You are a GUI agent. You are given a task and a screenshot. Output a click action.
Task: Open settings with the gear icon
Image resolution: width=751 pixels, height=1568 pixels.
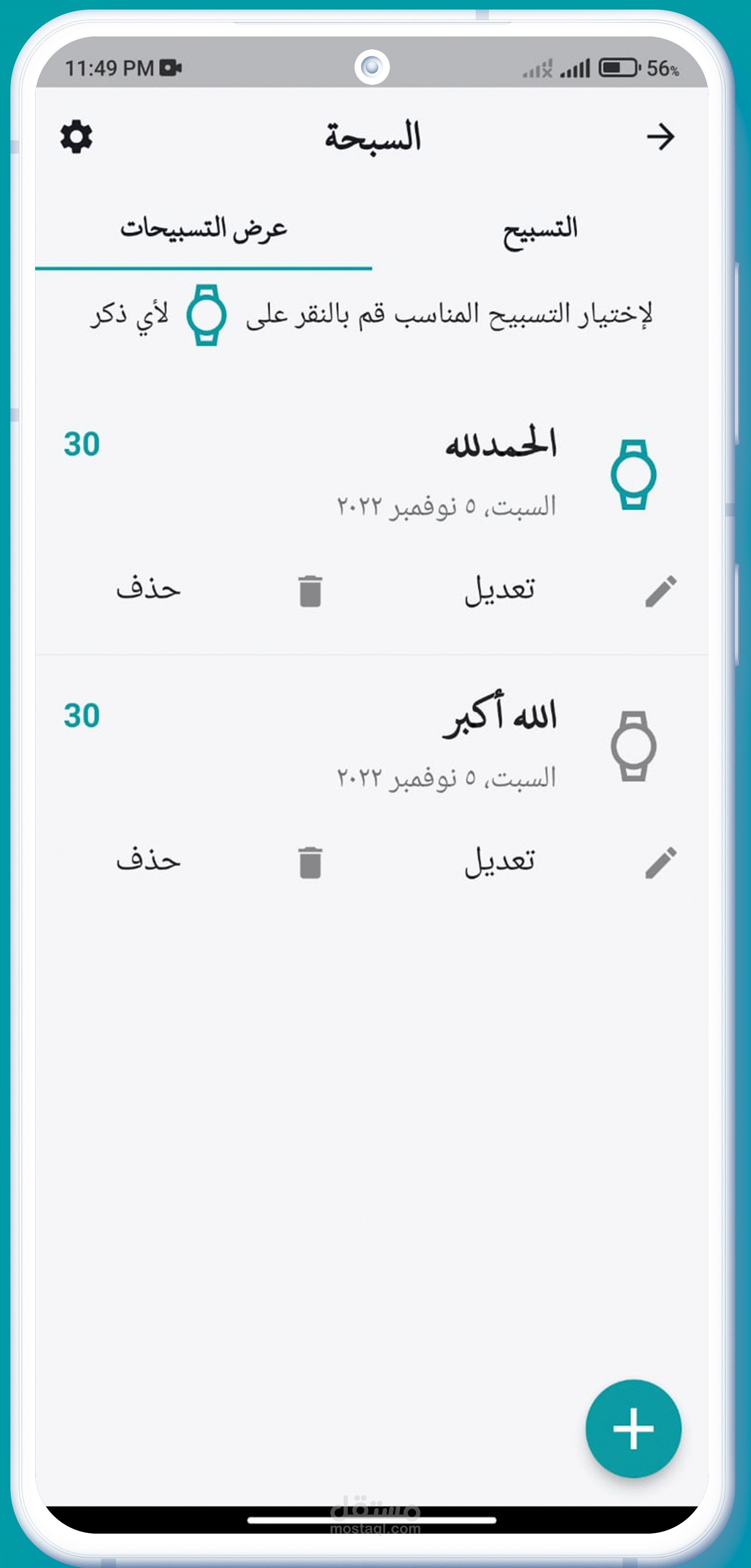coord(76,136)
